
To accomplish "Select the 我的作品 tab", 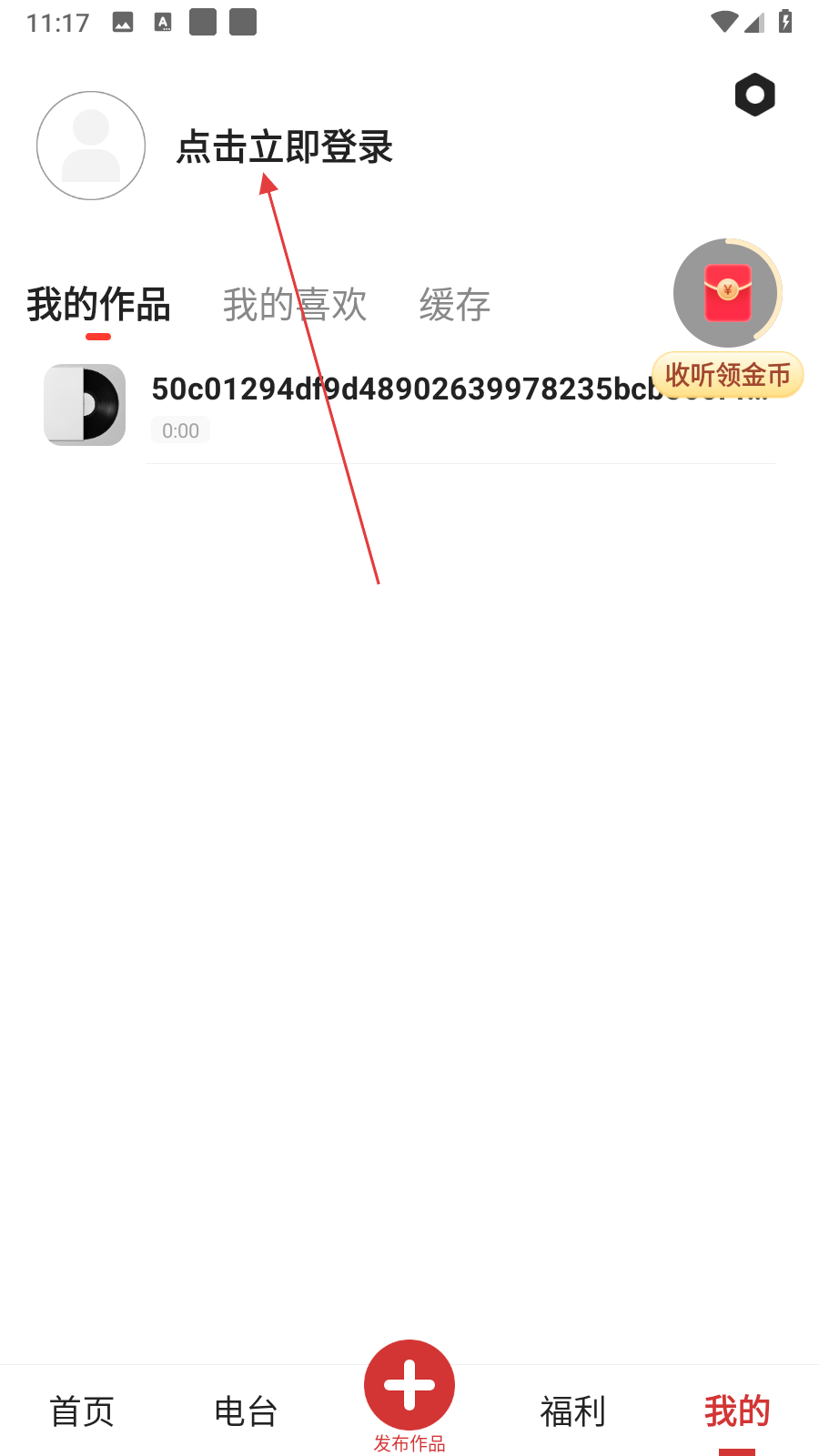I will [97, 305].
